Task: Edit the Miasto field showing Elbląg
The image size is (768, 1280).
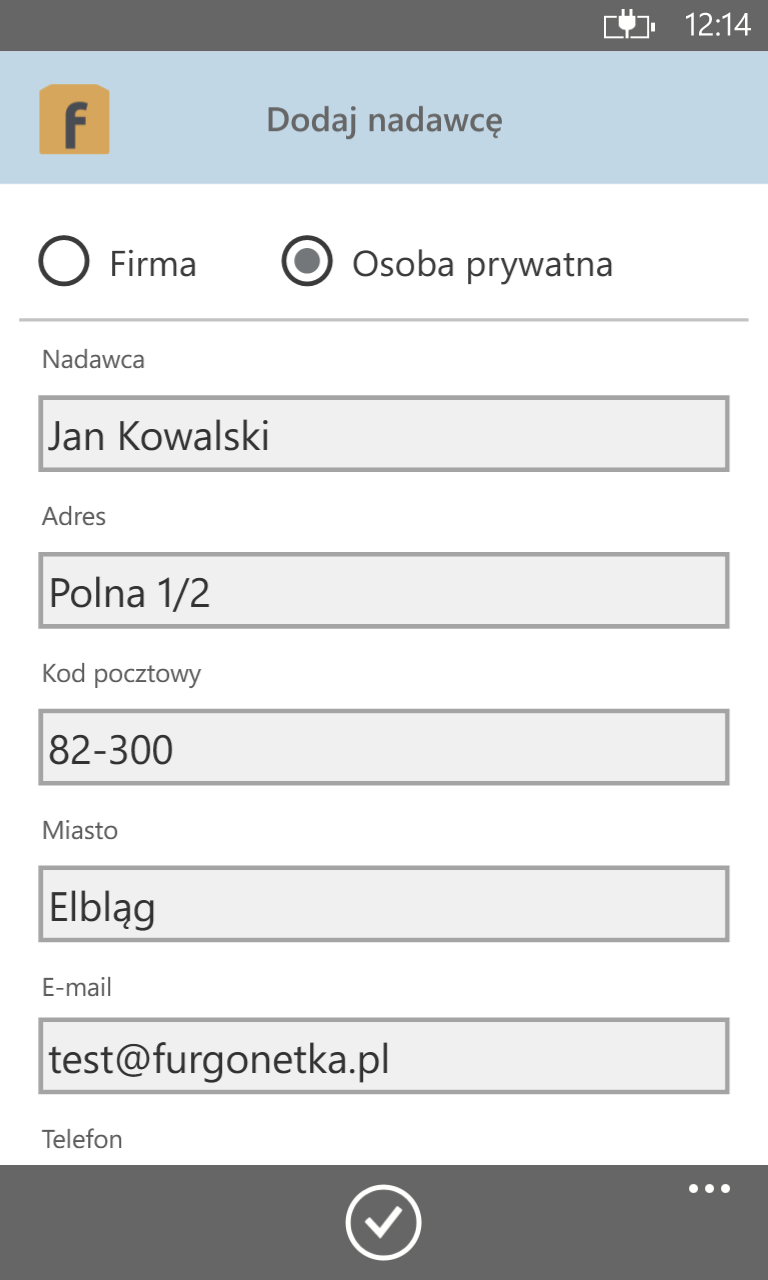Action: click(x=384, y=905)
